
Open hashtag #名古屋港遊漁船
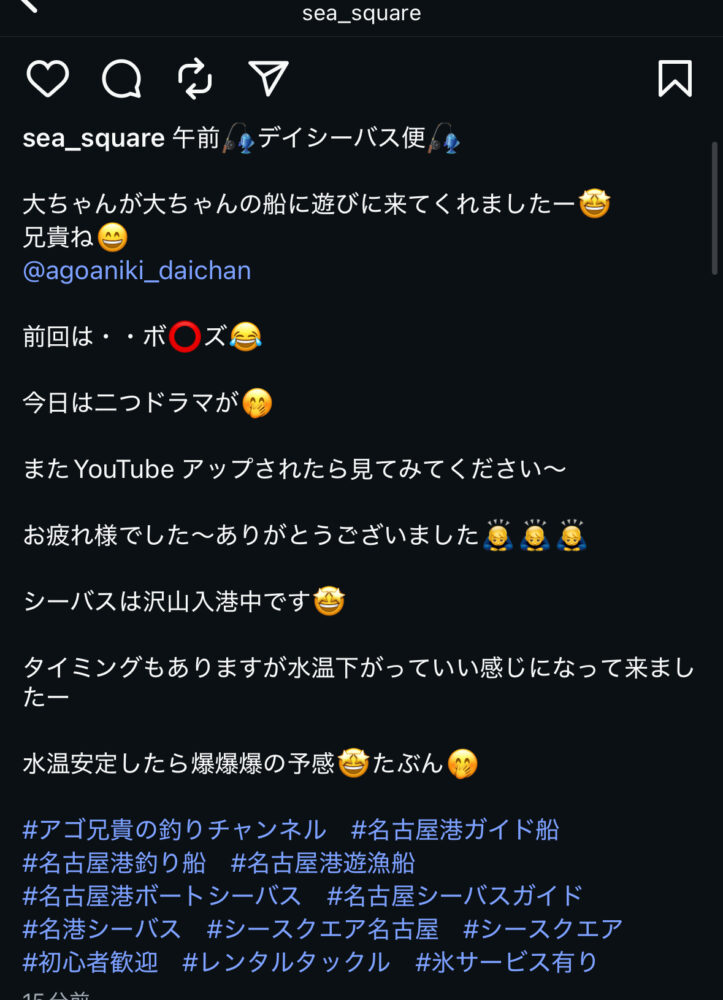(323, 862)
